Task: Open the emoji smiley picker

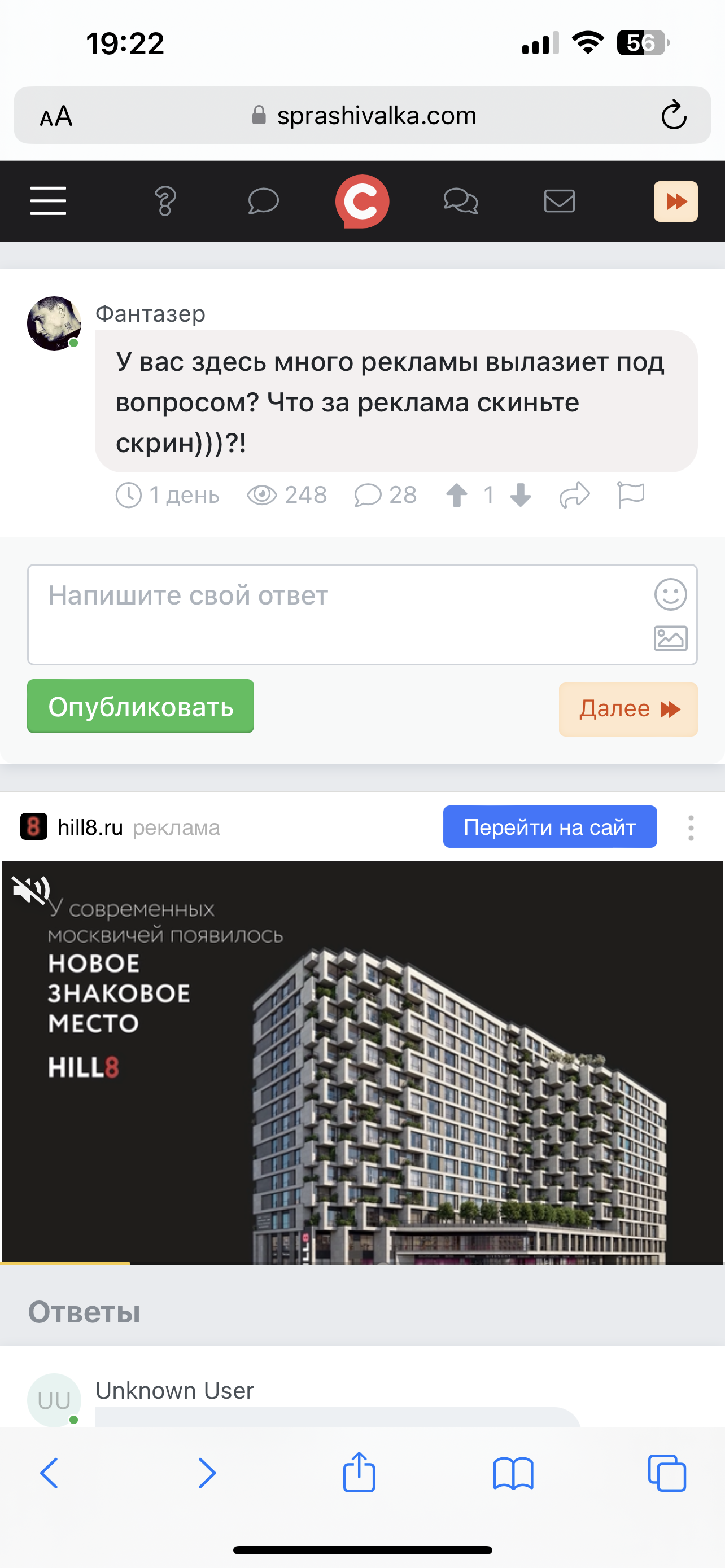Action: [670, 594]
